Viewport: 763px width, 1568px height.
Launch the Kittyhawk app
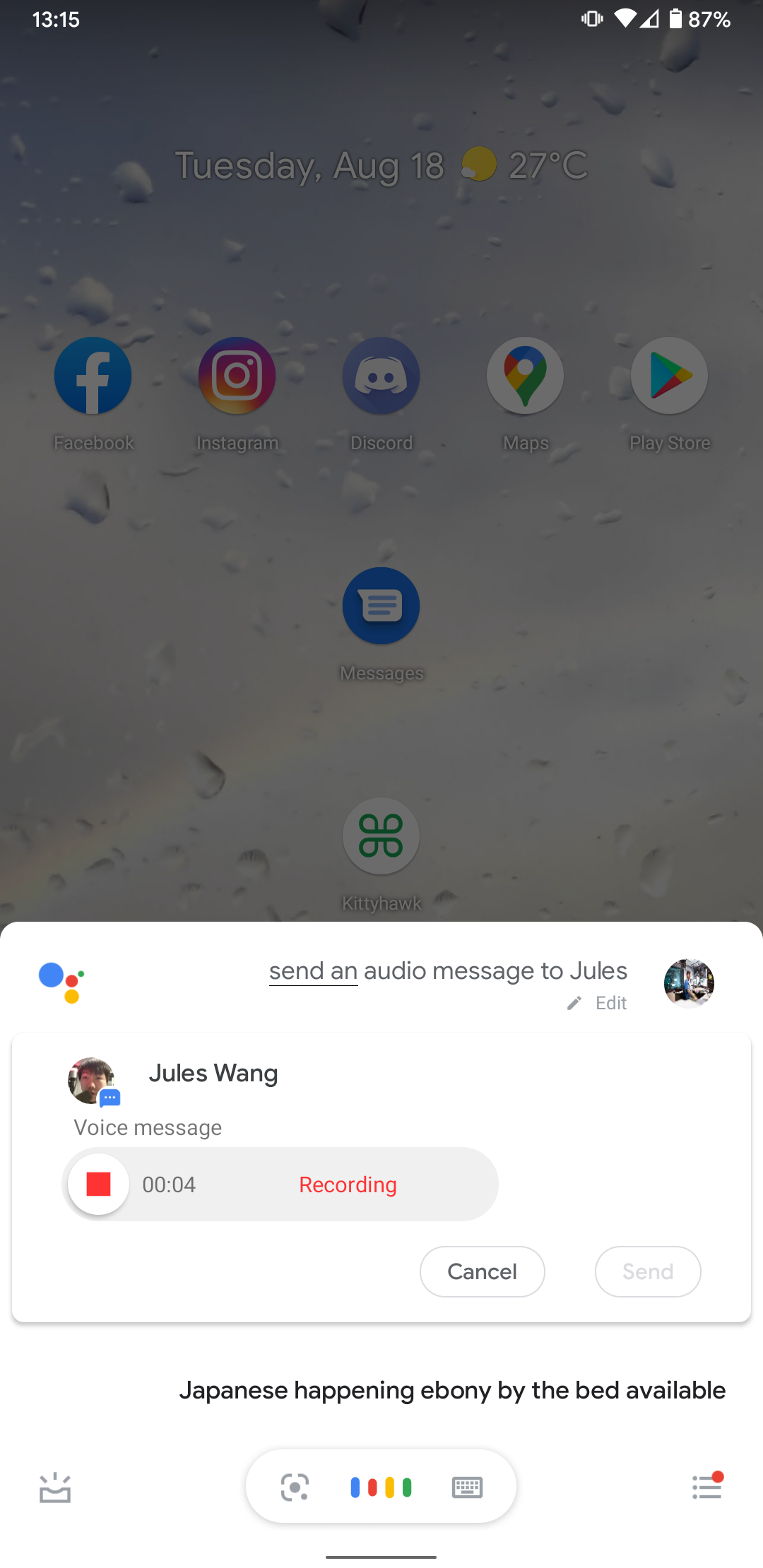pos(381,836)
